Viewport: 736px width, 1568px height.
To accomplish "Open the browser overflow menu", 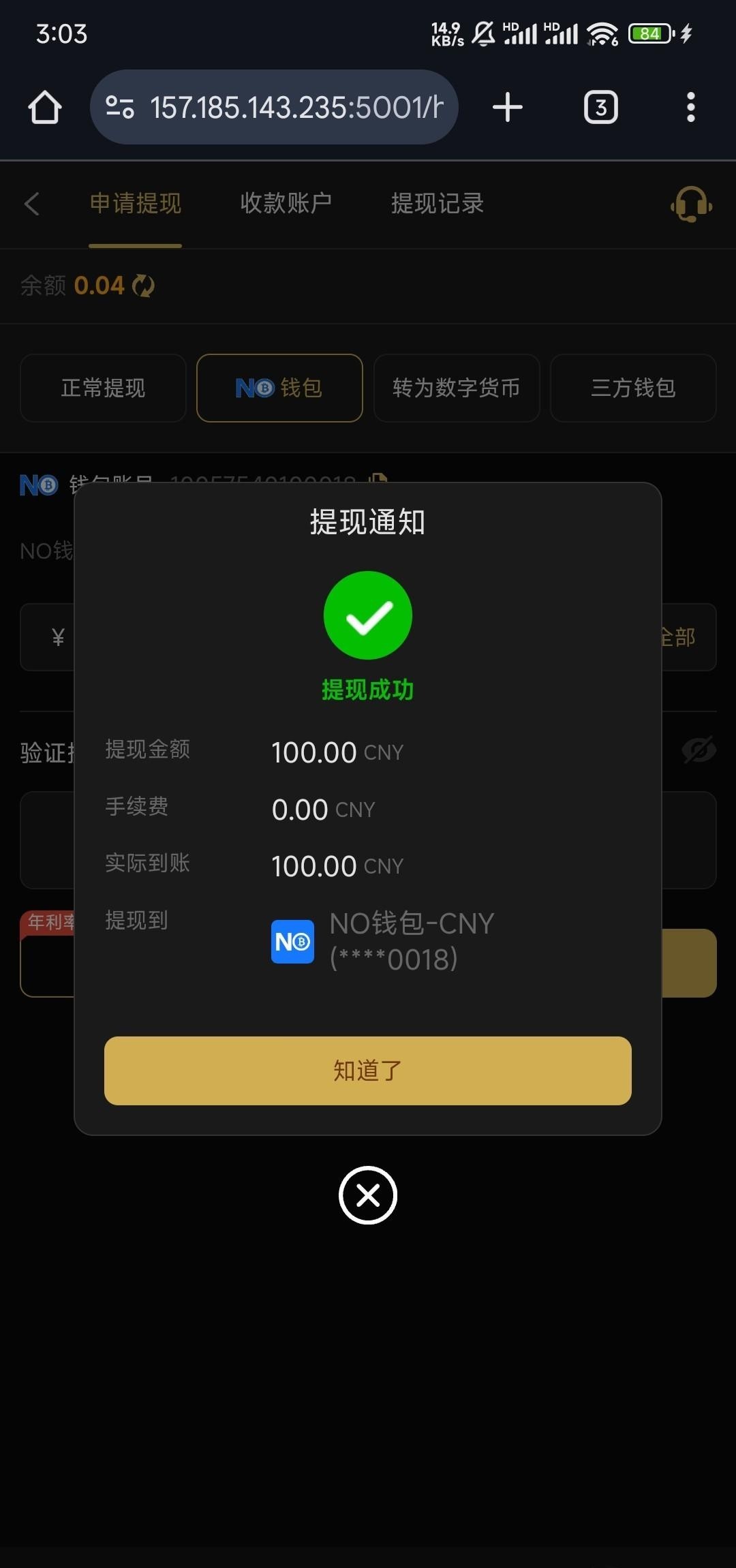I will [x=690, y=108].
